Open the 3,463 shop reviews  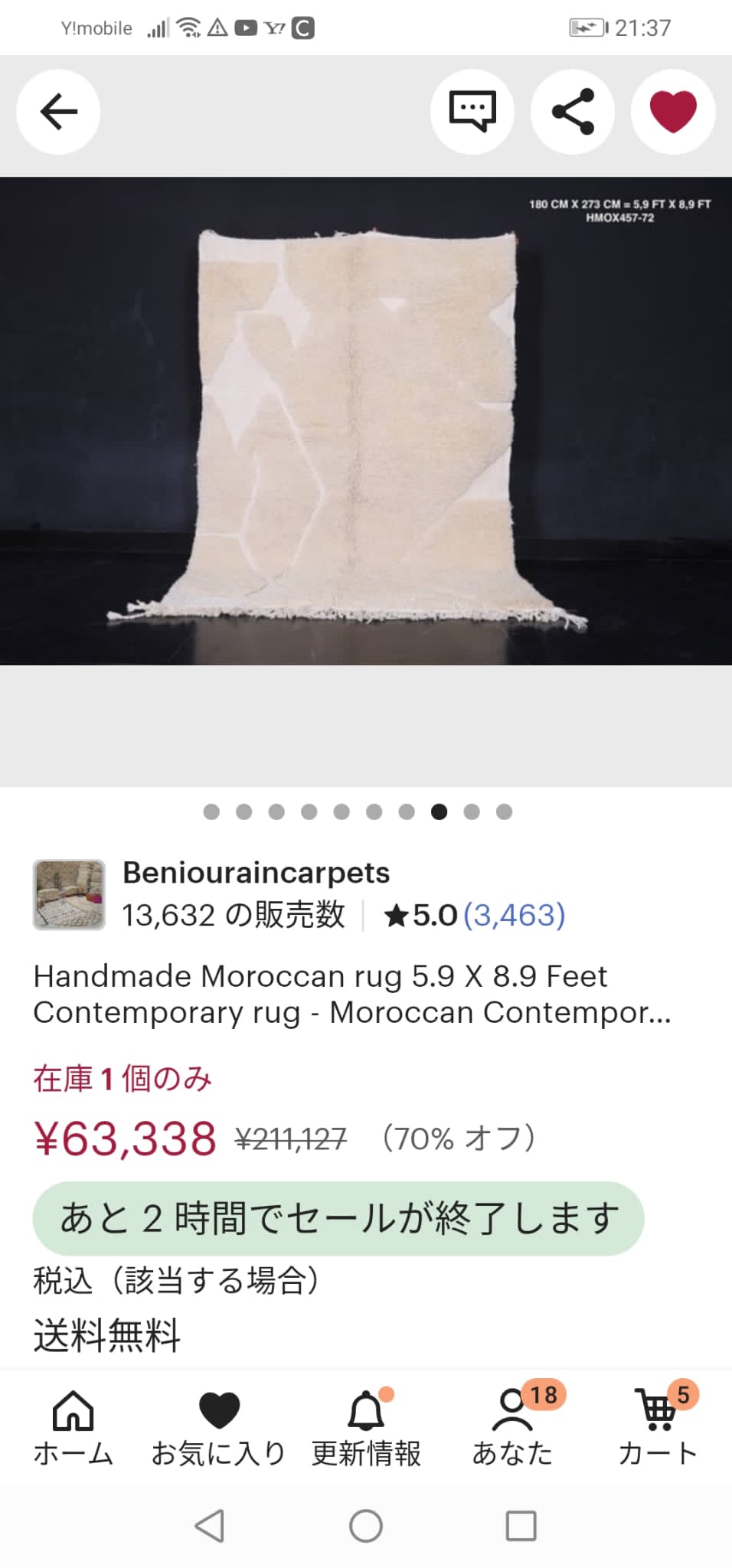coord(514,915)
